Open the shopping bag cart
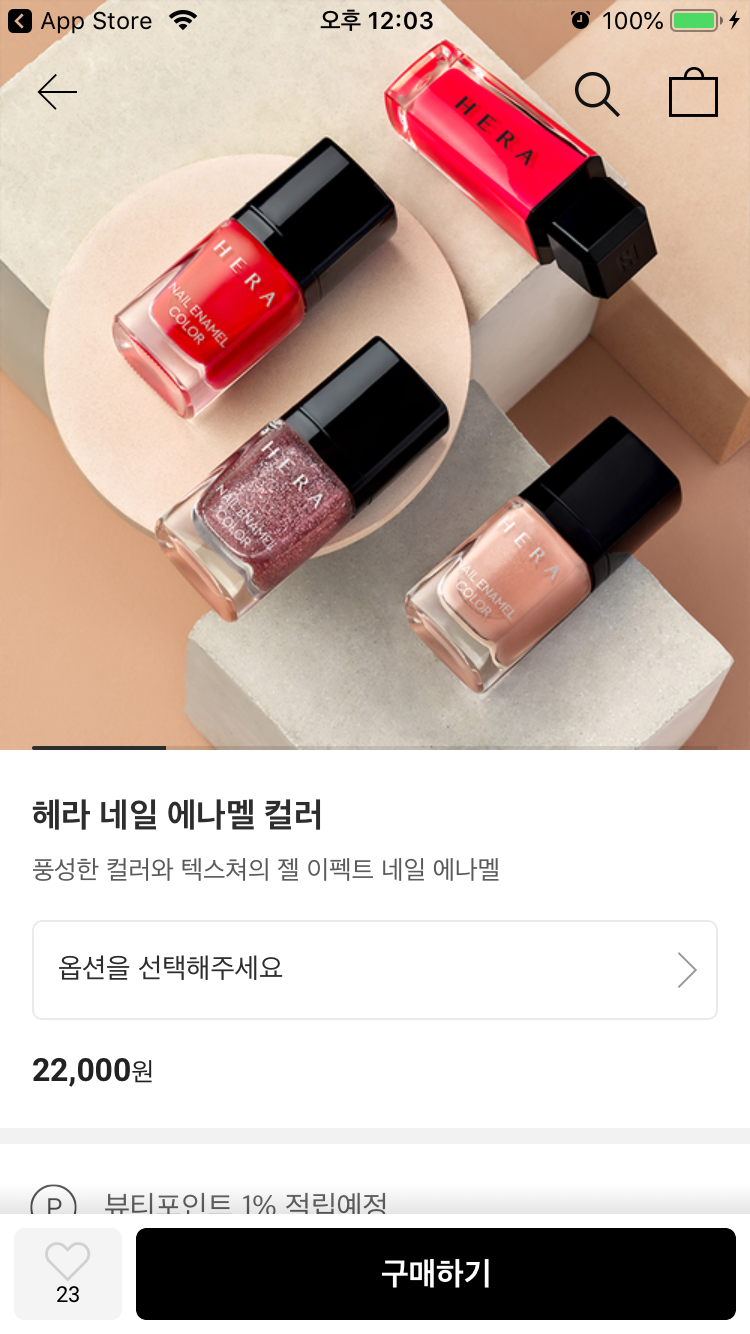Screen dimensions: 750x1334 [693, 93]
